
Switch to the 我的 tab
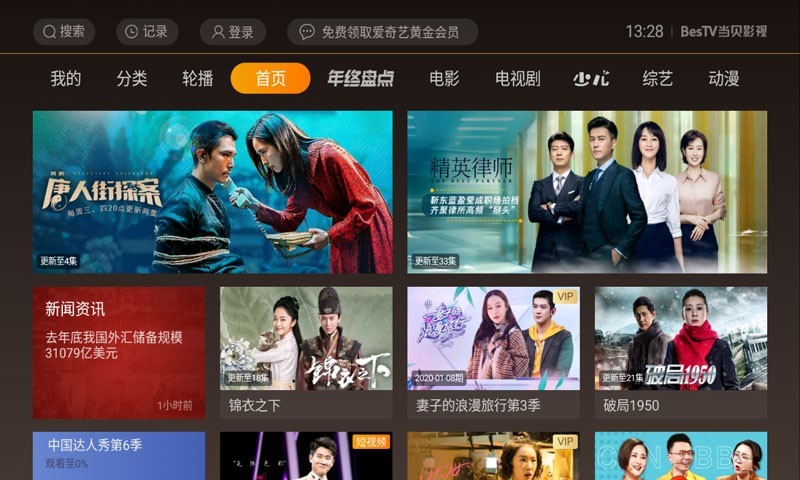(x=66, y=79)
